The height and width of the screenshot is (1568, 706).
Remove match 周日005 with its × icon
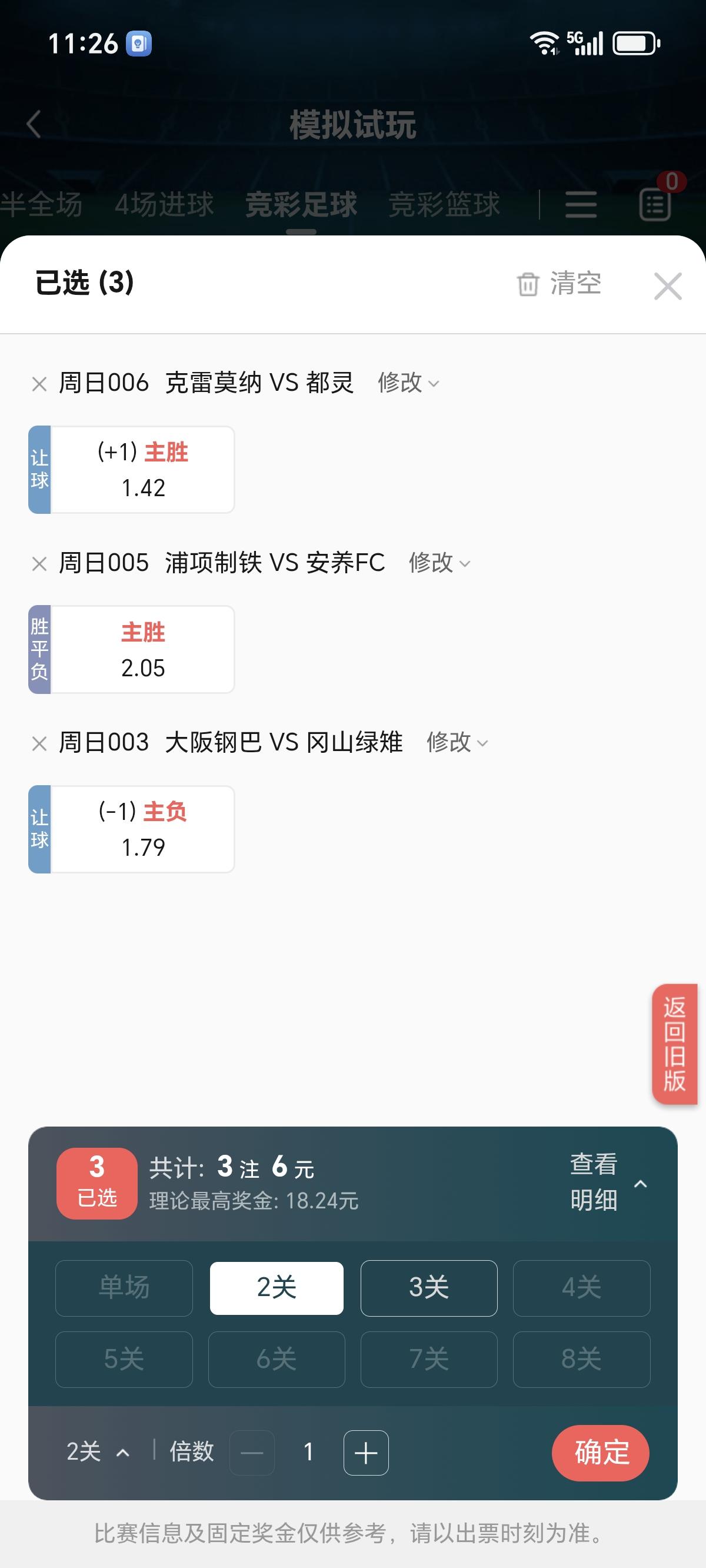(x=38, y=563)
